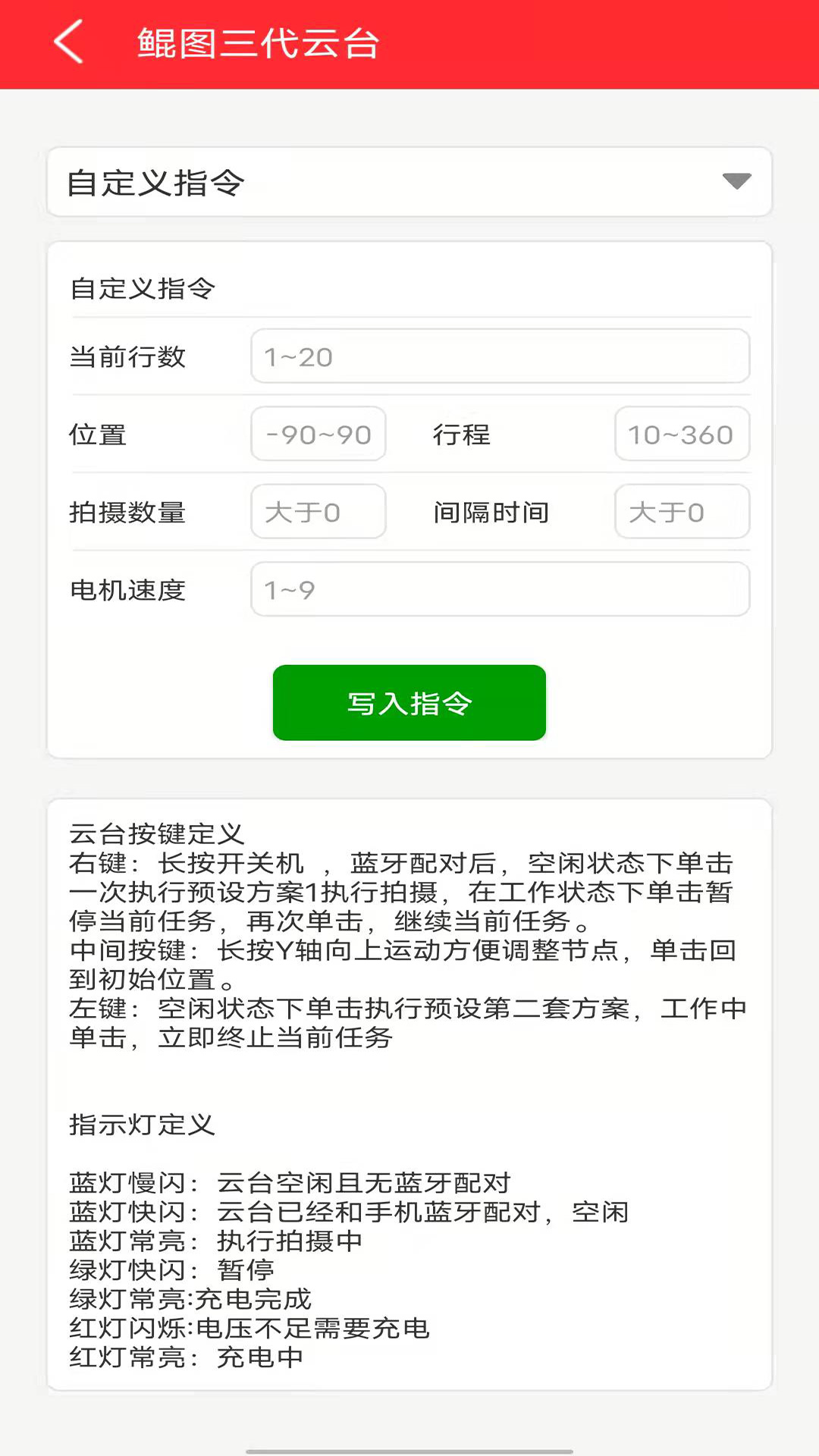Click the 鲲图三代云台 title text

pyautogui.click(x=258, y=42)
